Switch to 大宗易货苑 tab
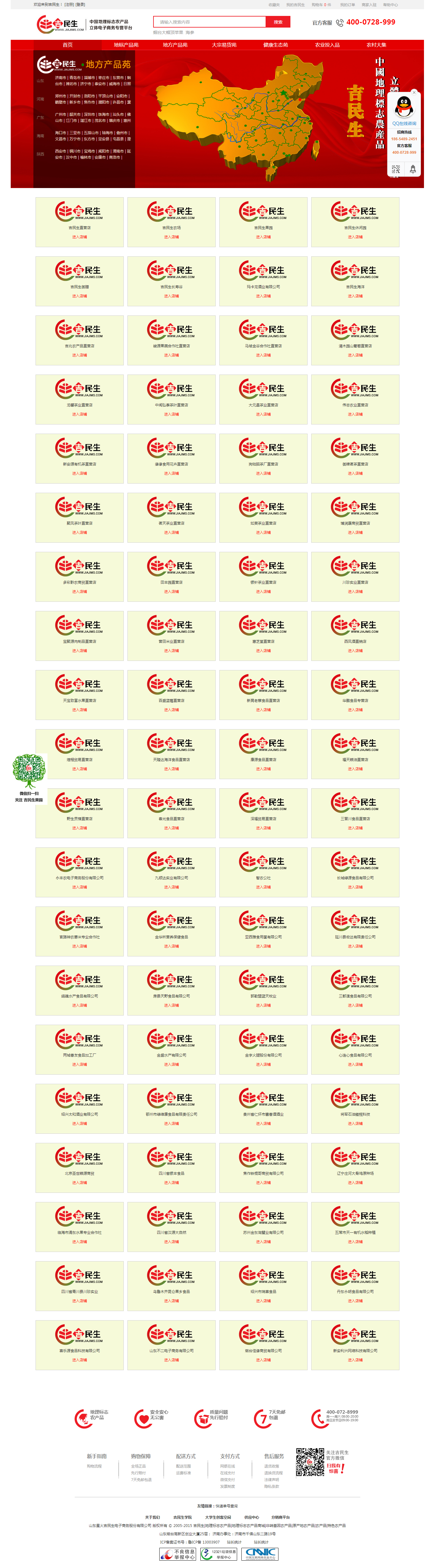 tap(224, 45)
